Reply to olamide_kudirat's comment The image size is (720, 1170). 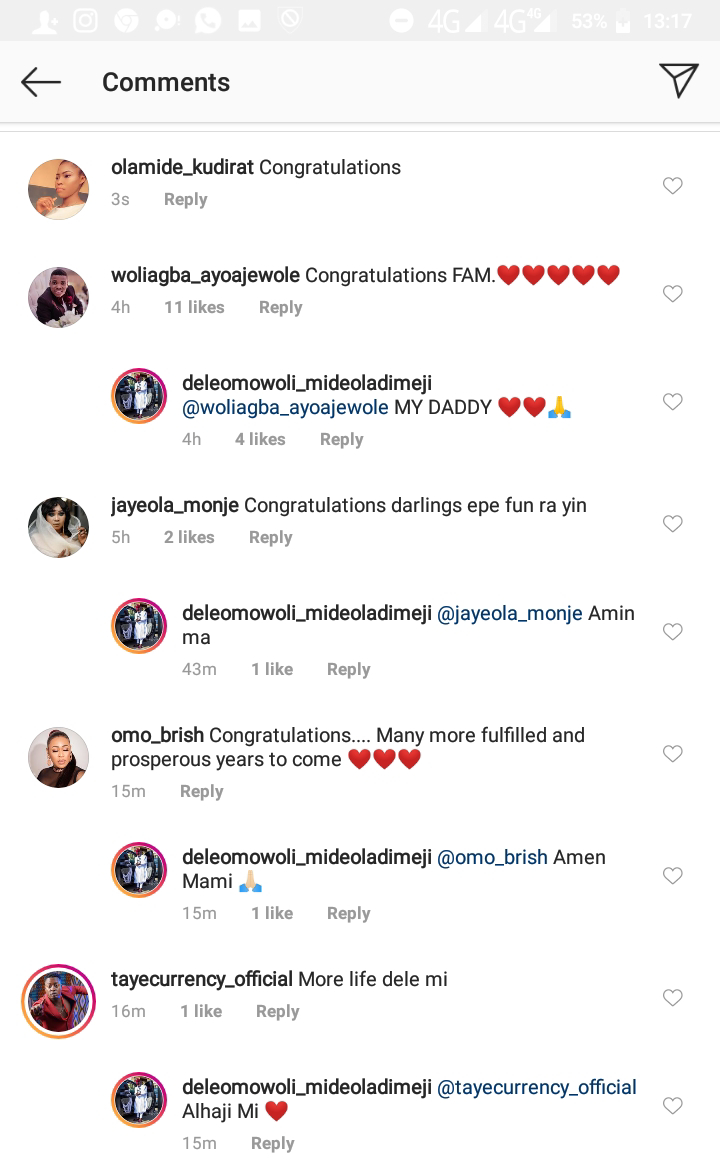[186, 199]
